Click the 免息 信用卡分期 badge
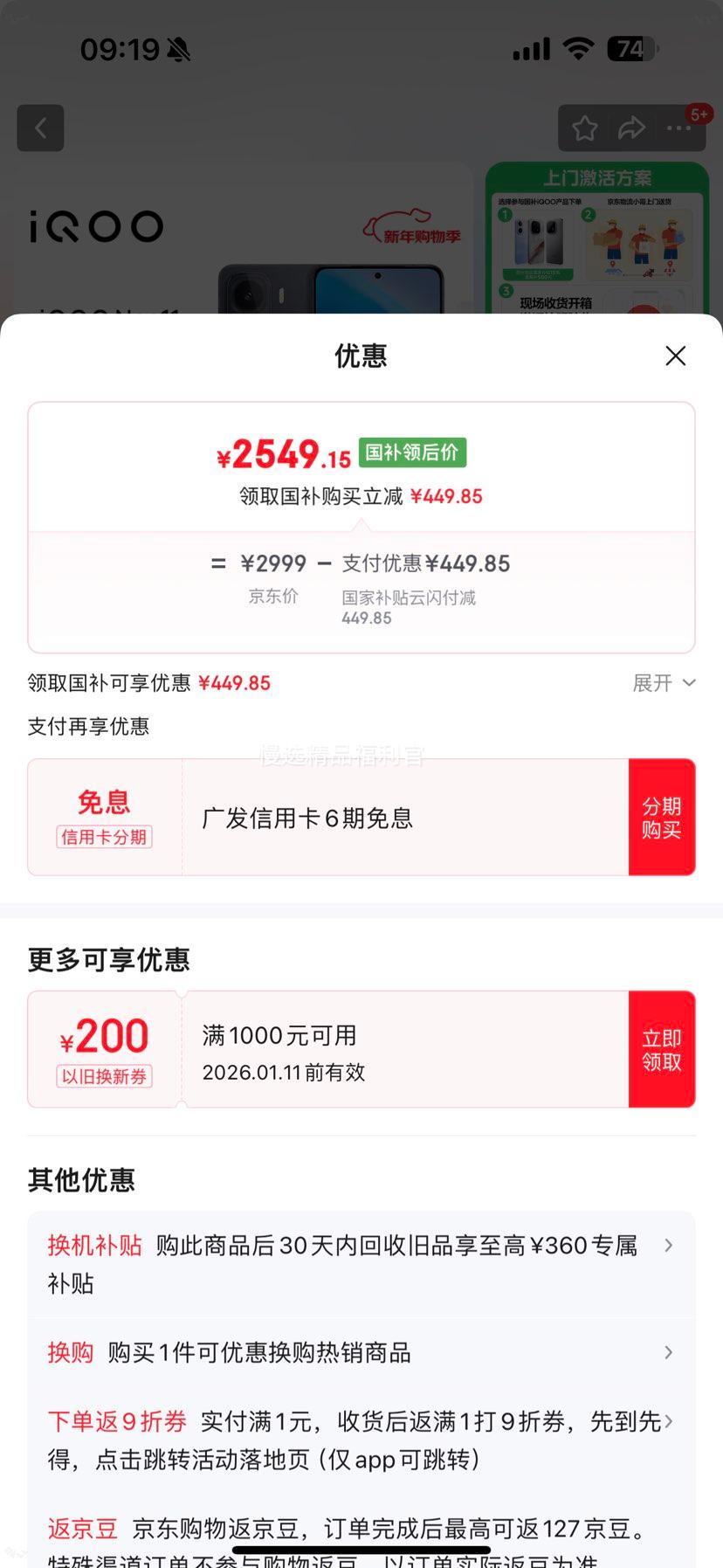723x1568 pixels. (104, 815)
